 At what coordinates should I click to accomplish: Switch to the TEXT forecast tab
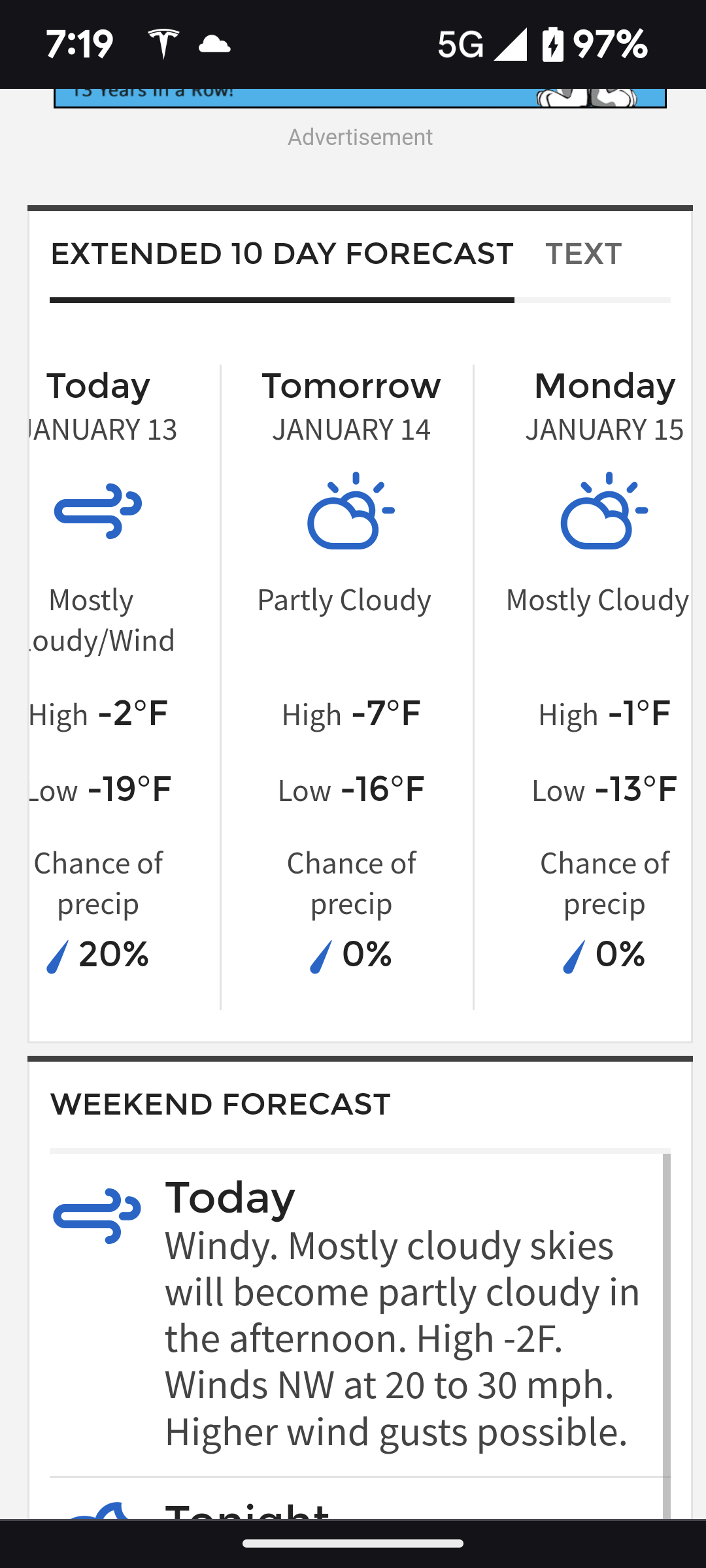[x=583, y=254]
